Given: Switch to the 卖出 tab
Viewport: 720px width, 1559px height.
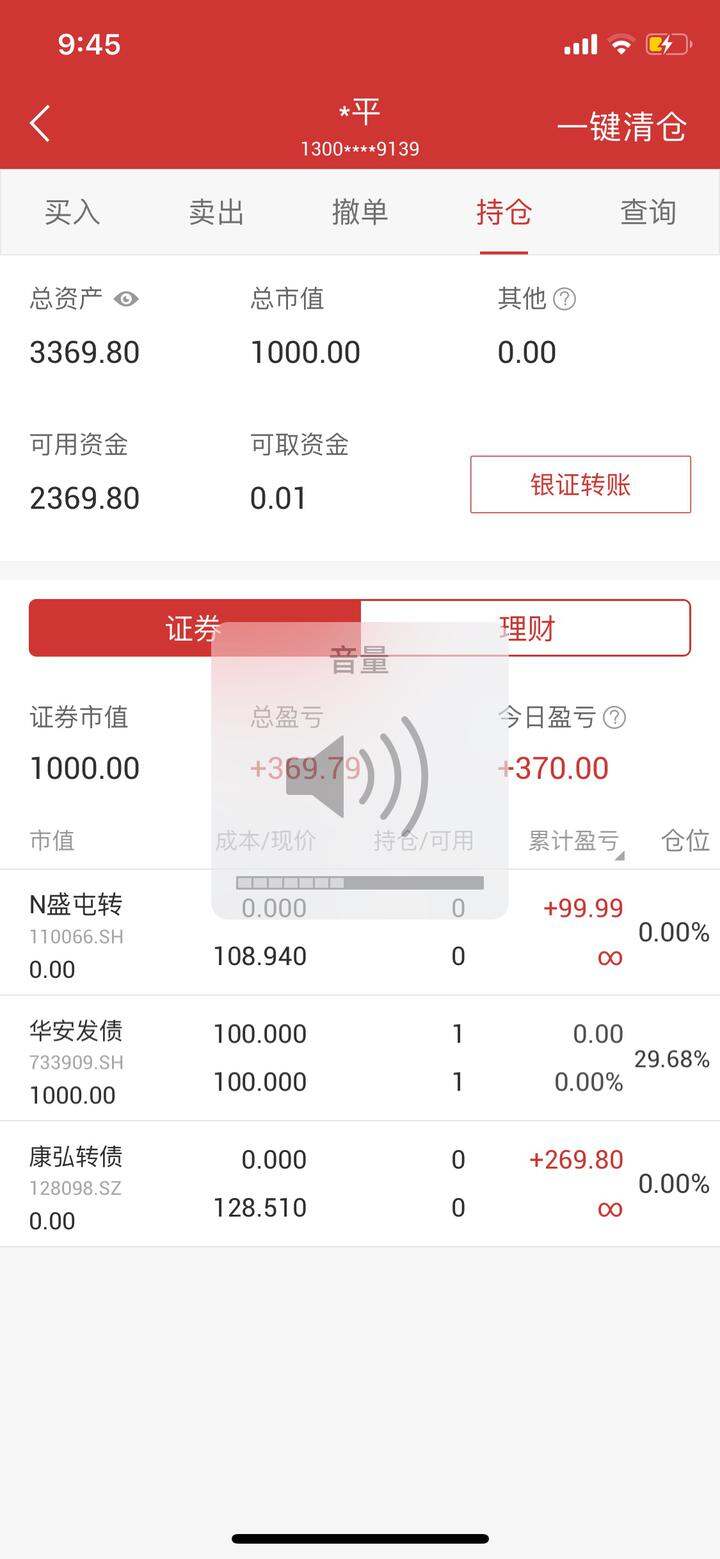Looking at the screenshot, I should [x=216, y=212].
